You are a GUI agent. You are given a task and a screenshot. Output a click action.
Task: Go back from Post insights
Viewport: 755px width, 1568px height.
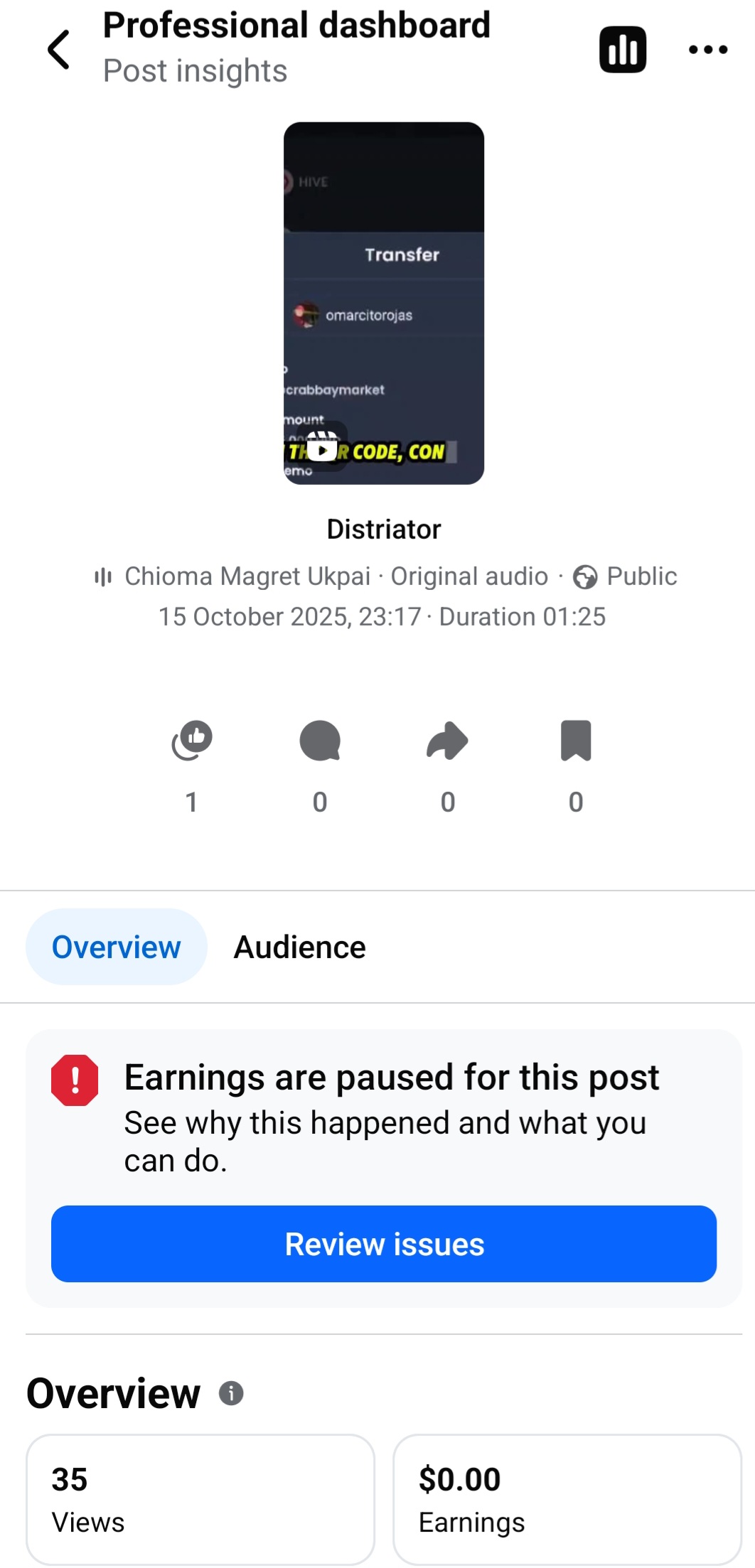58,50
